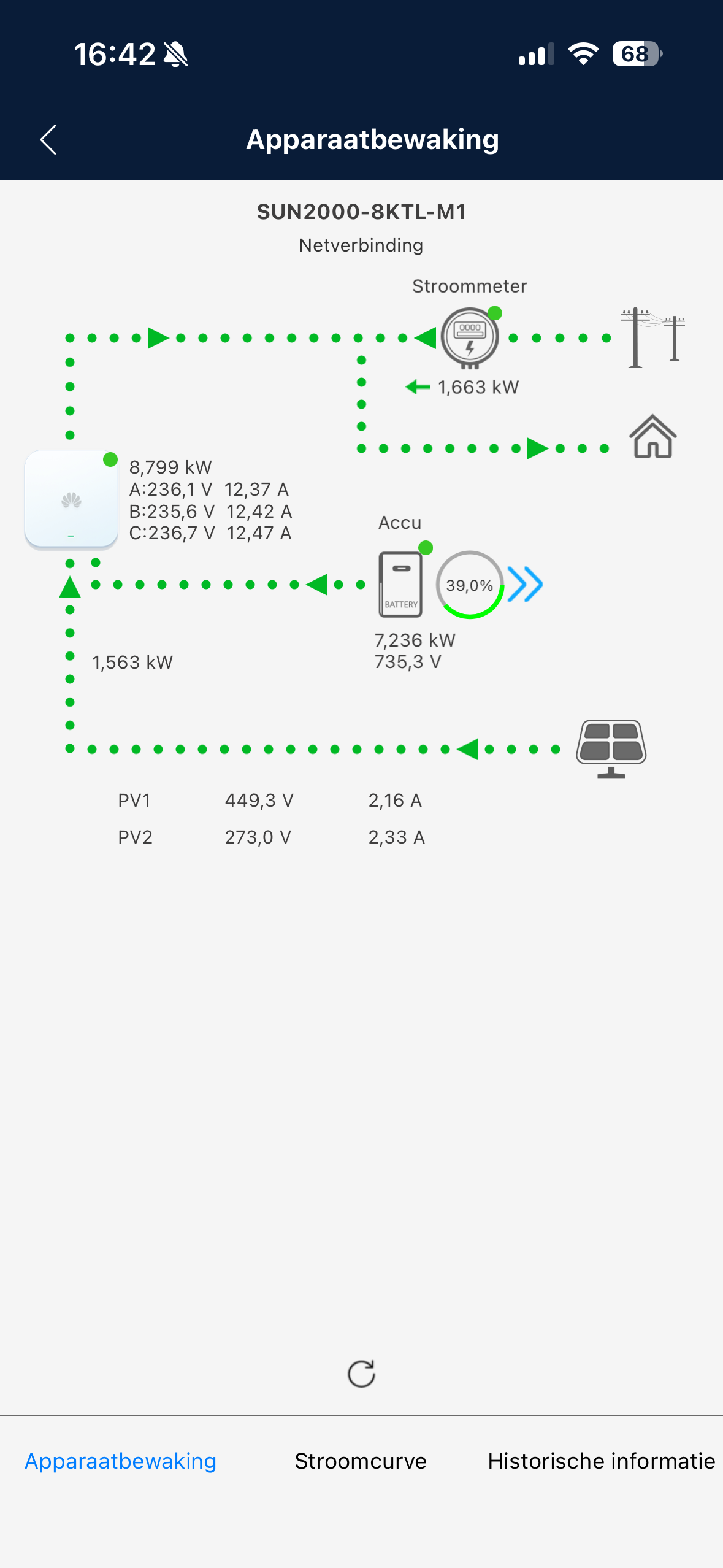The width and height of the screenshot is (723, 1568).
Task: Open battery details via blue double chevron
Action: 526,584
